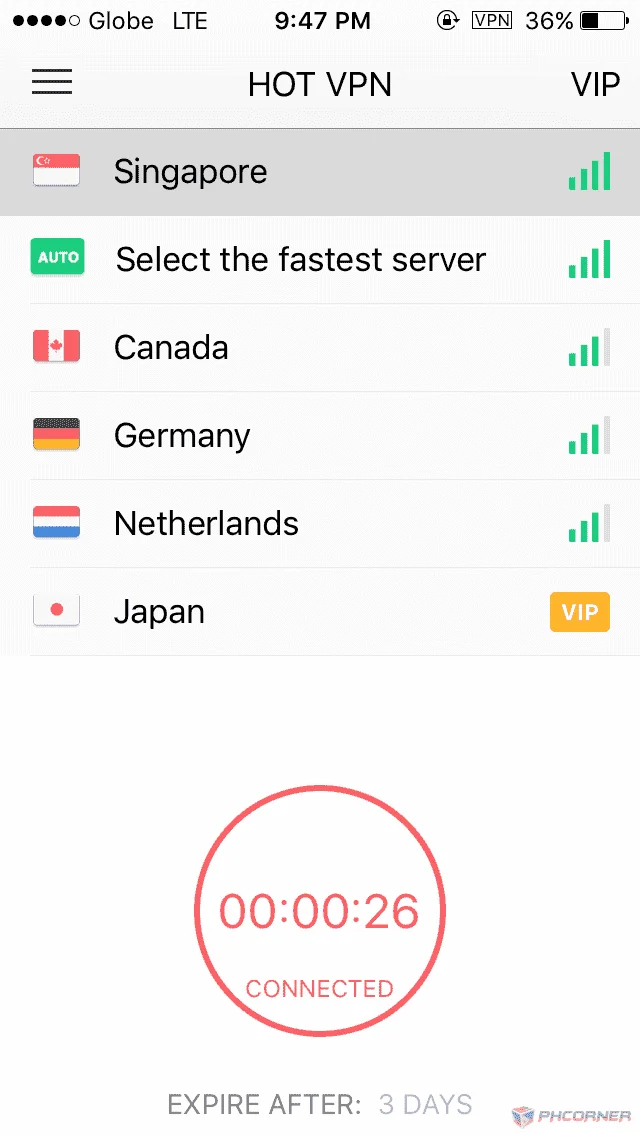Tap the connected timer circle to disconnect

pyautogui.click(x=320, y=911)
